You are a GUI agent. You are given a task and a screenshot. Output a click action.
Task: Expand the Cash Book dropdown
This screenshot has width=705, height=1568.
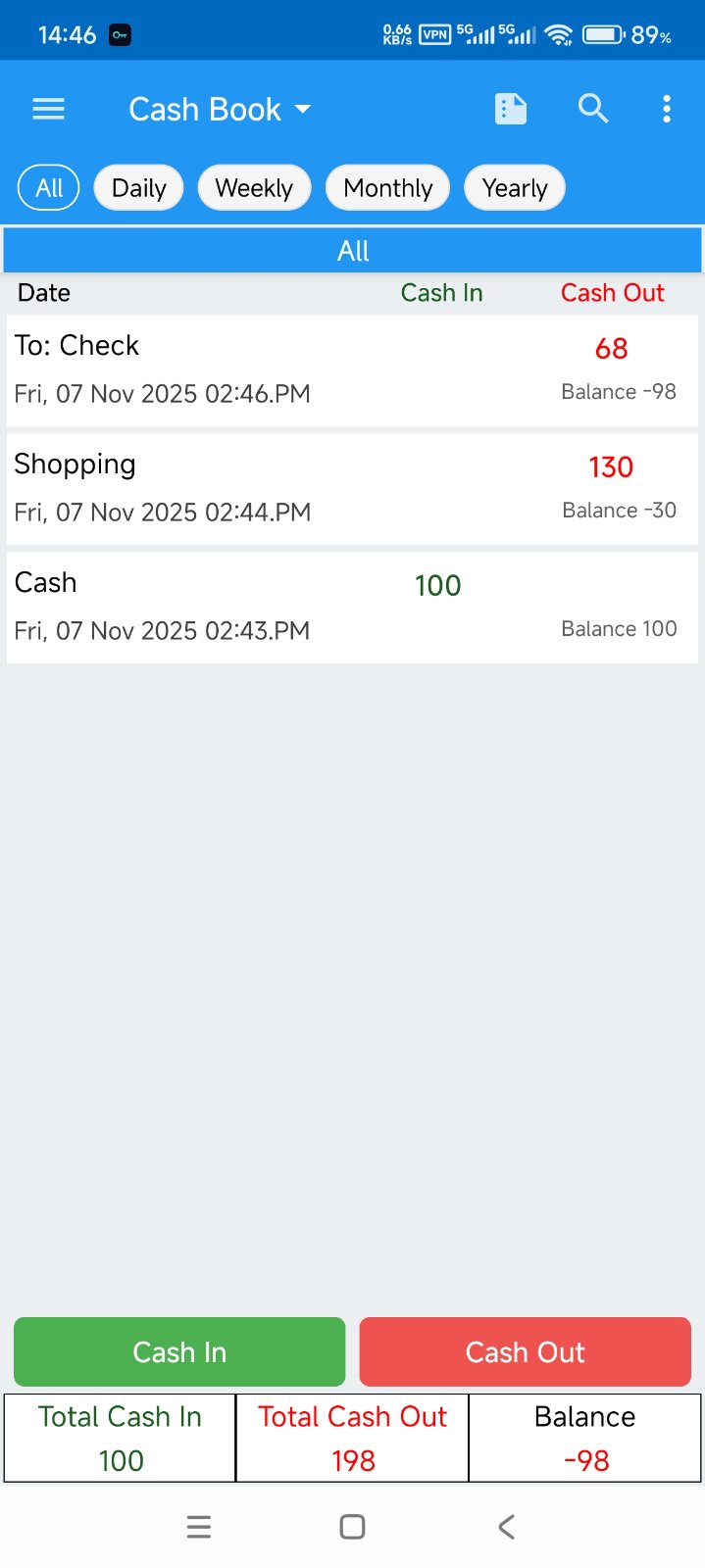(220, 109)
